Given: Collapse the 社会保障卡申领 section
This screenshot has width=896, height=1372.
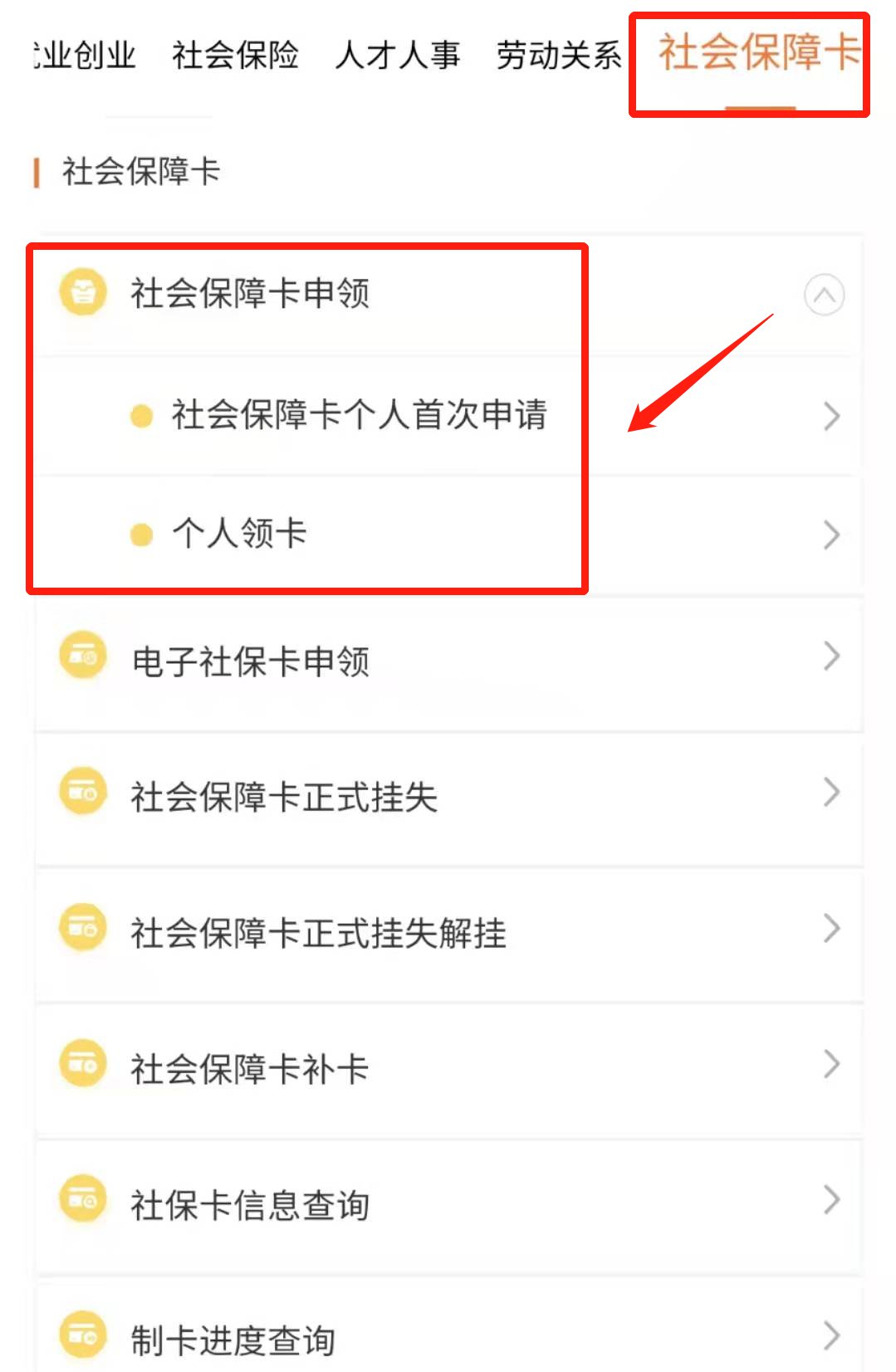Looking at the screenshot, I should [824, 295].
